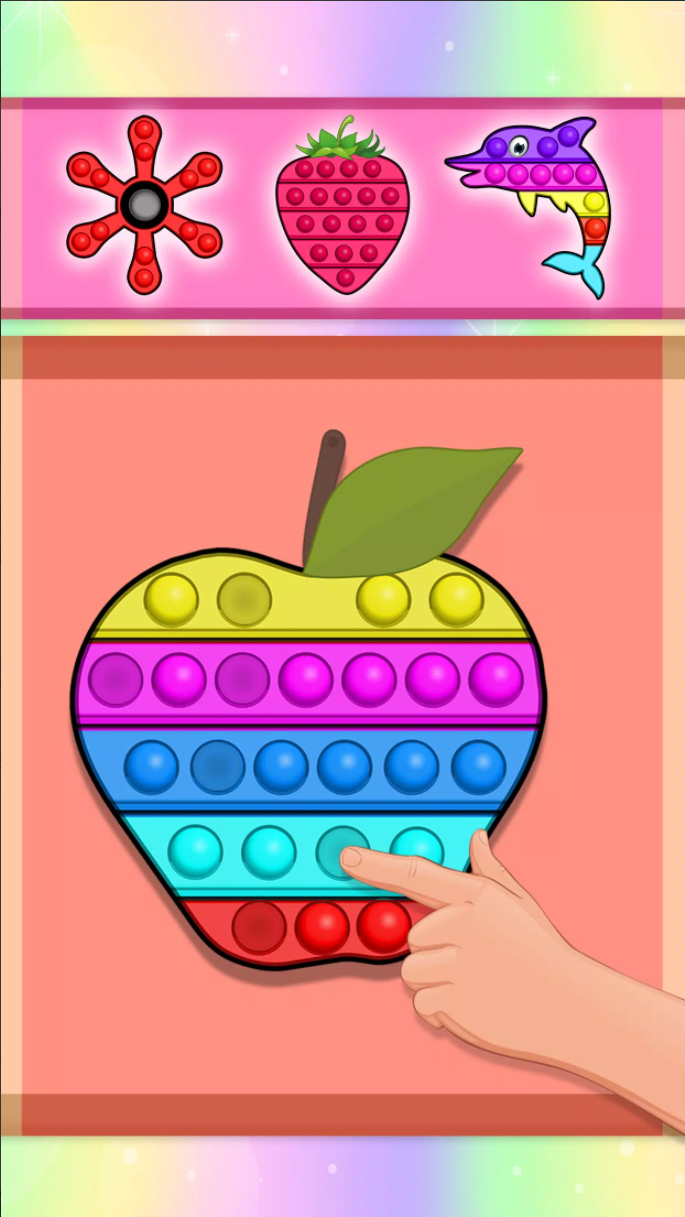This screenshot has width=685, height=1217.
Task: Pop the rightmost blue bubble on apple
Action: 478,767
